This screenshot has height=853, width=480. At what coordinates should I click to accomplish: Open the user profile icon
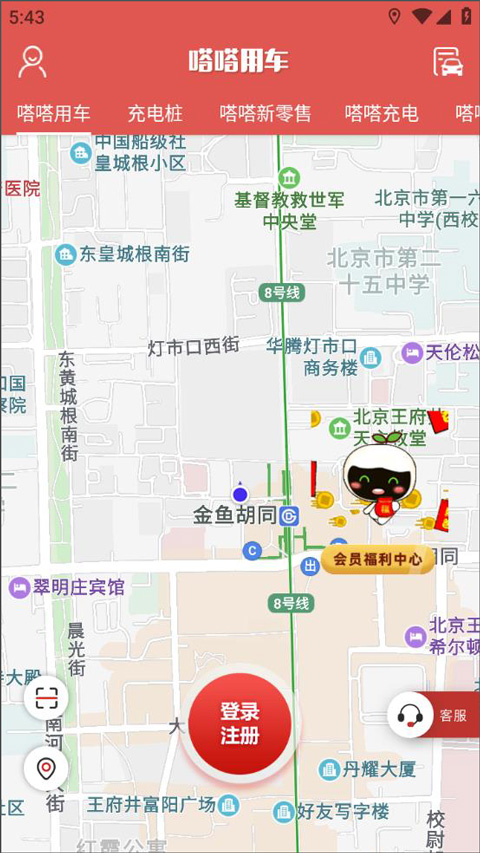tap(32, 62)
